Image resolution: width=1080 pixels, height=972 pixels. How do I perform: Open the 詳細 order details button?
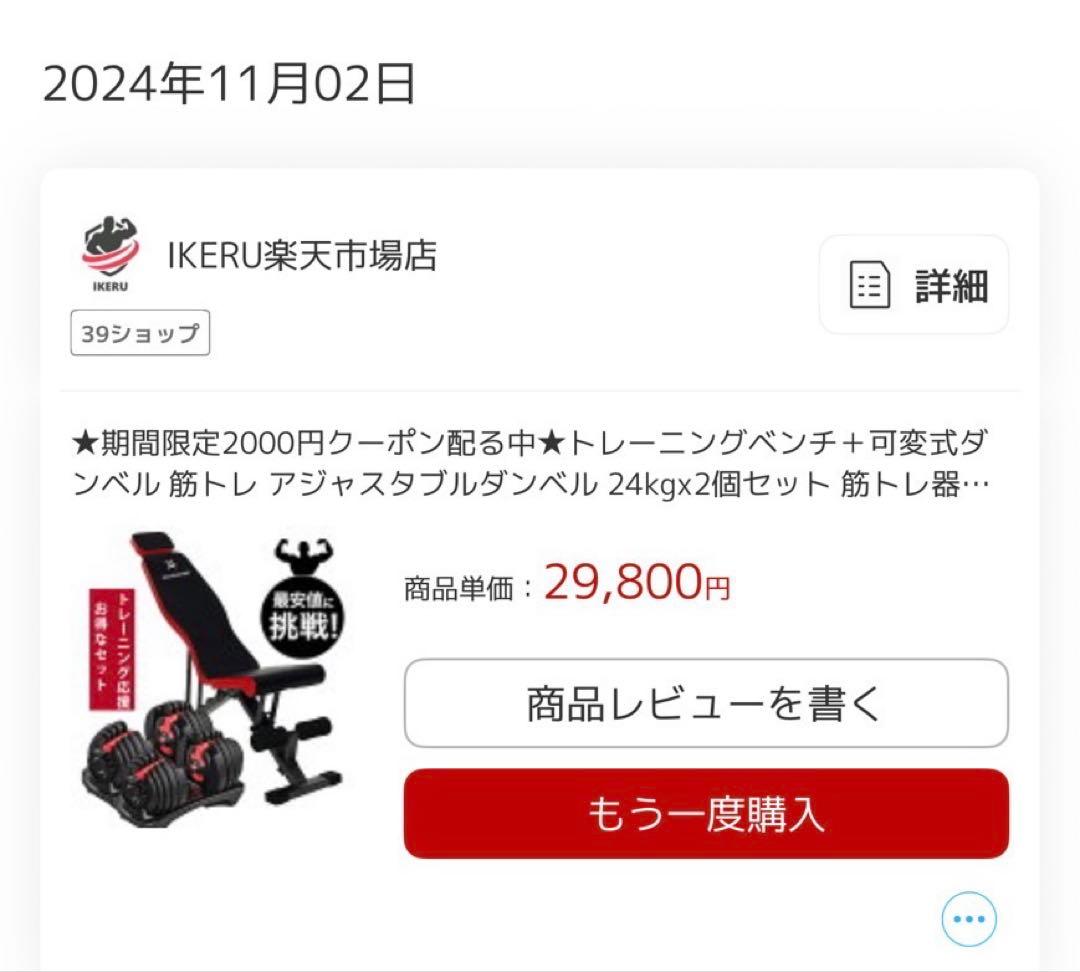tap(914, 285)
